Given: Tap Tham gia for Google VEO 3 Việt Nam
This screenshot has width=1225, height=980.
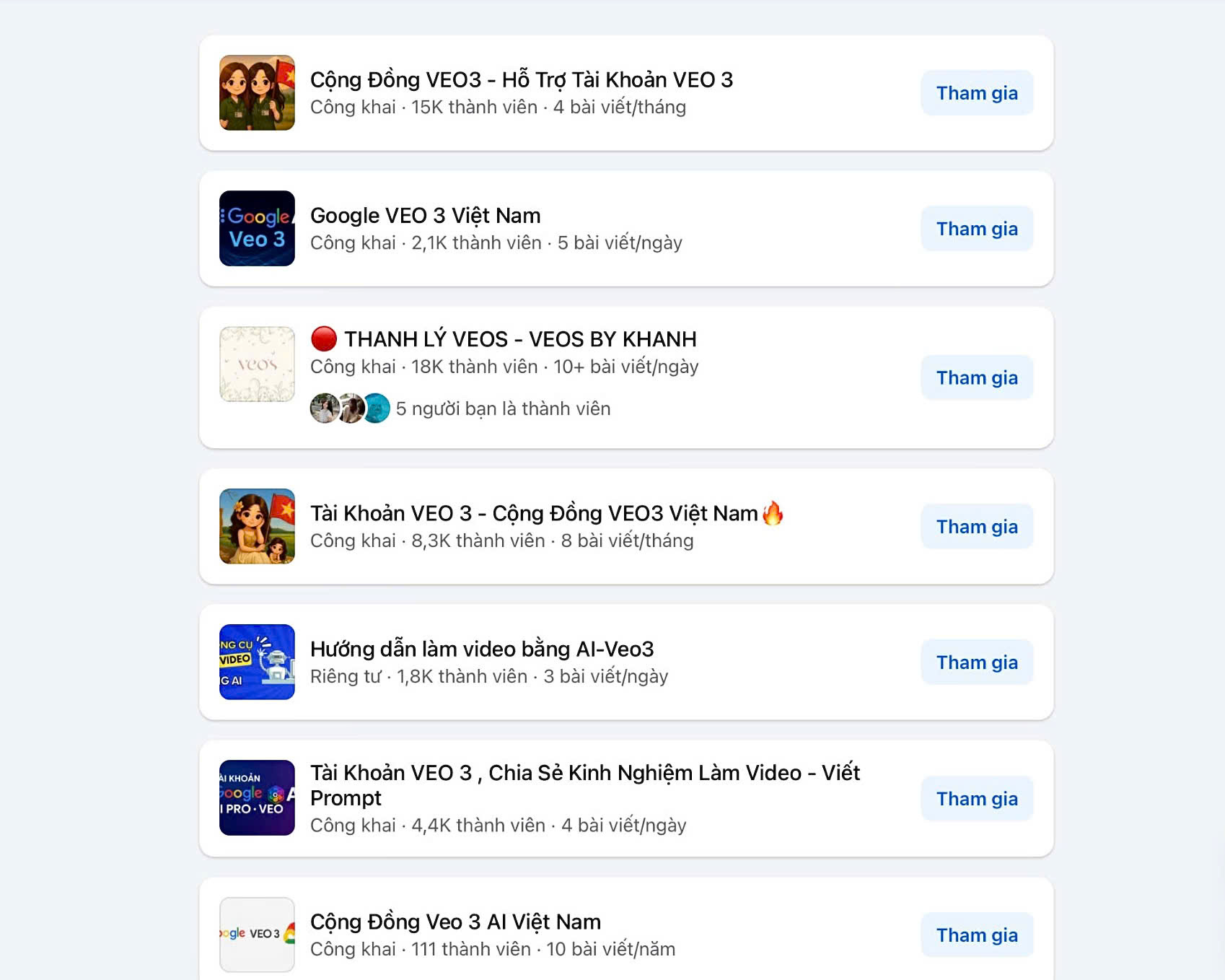Looking at the screenshot, I should (976, 229).
